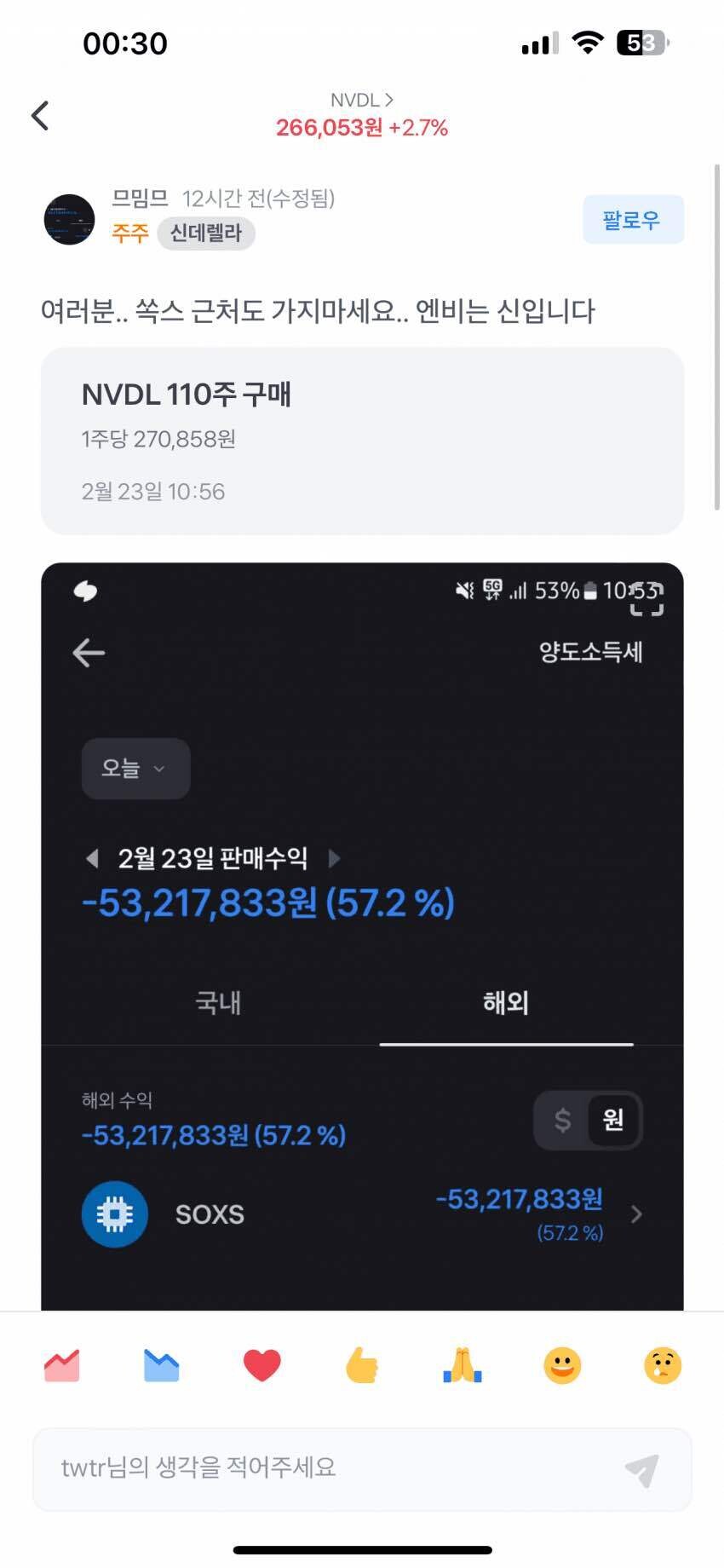Tap the SOXS chip logo icon
This screenshot has width=724, height=1568.
[x=115, y=1213]
